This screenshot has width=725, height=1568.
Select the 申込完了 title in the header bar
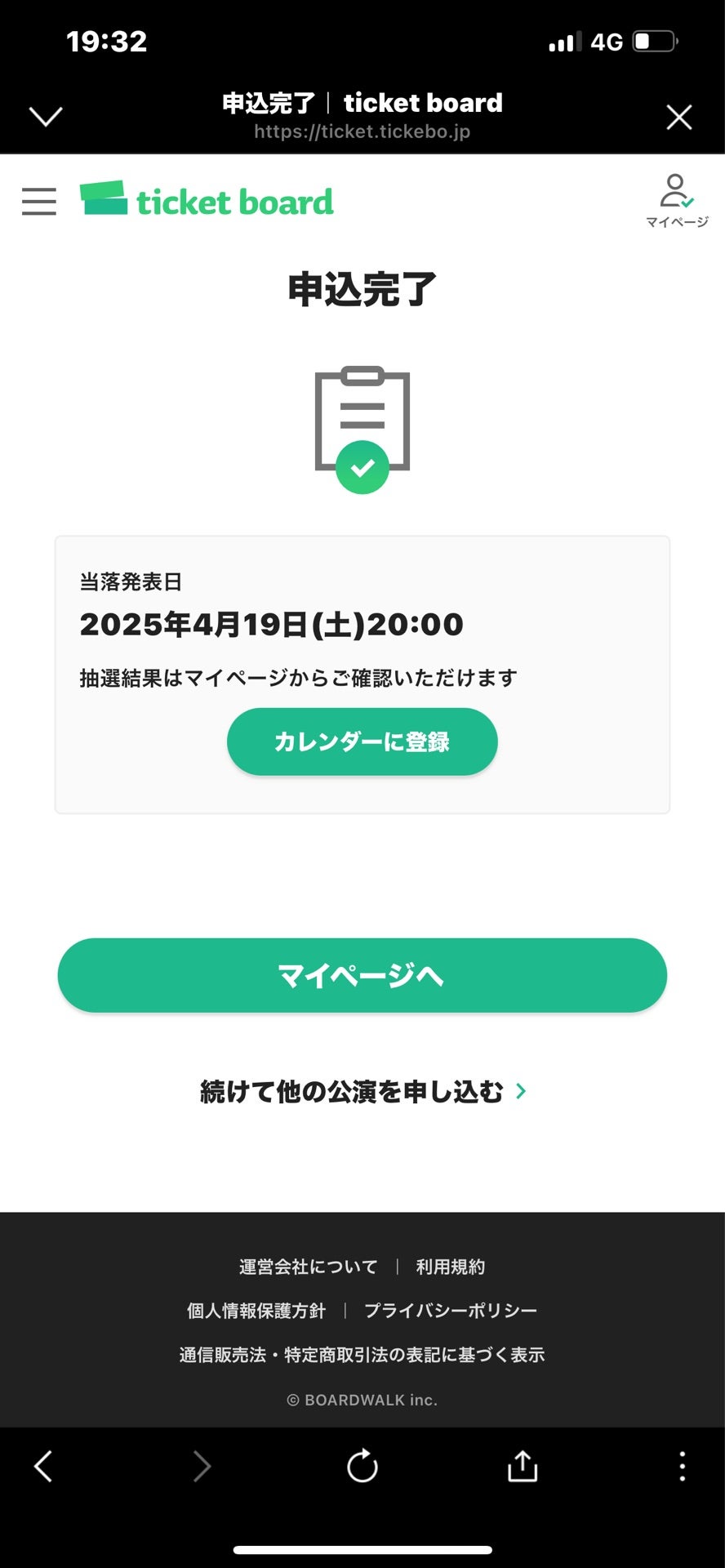point(269,103)
